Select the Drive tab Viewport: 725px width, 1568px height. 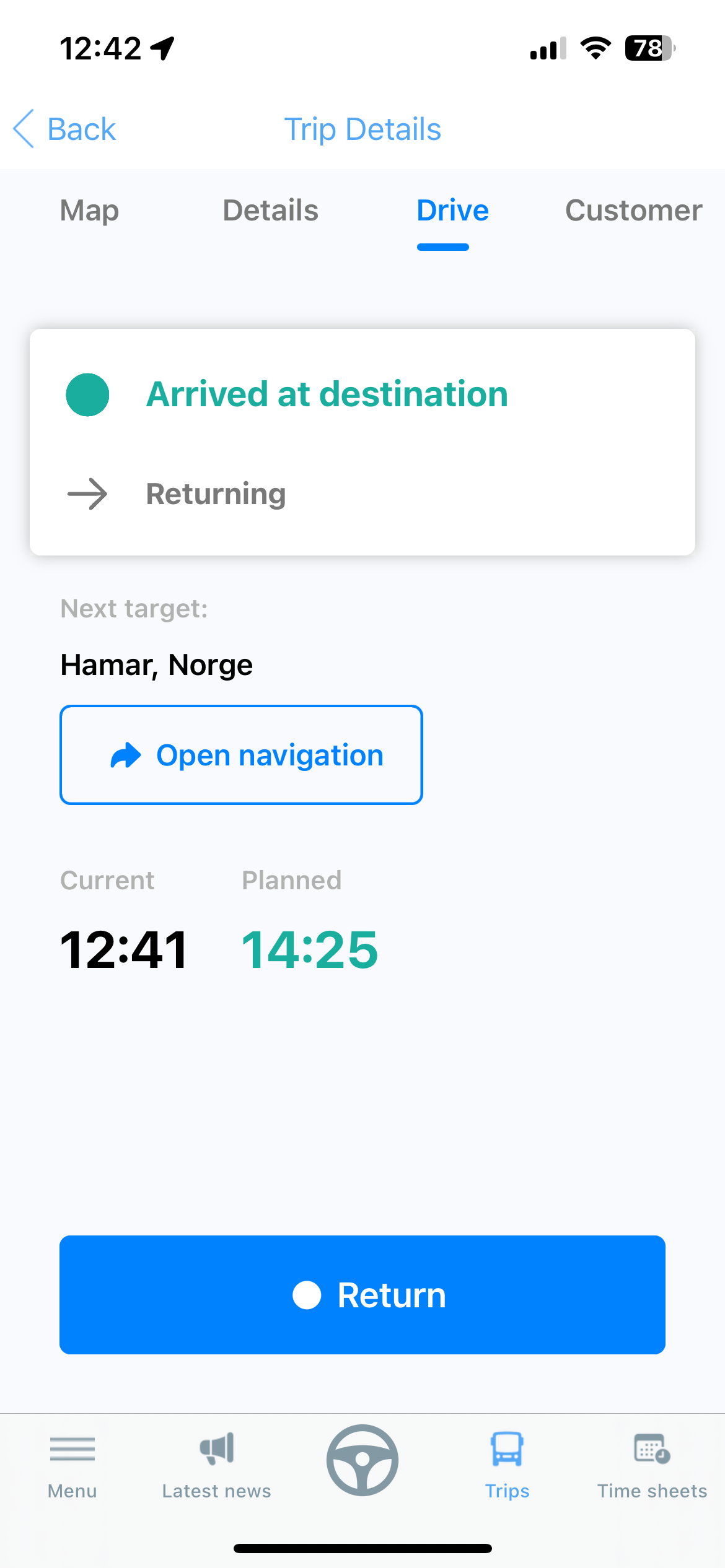[x=452, y=211]
